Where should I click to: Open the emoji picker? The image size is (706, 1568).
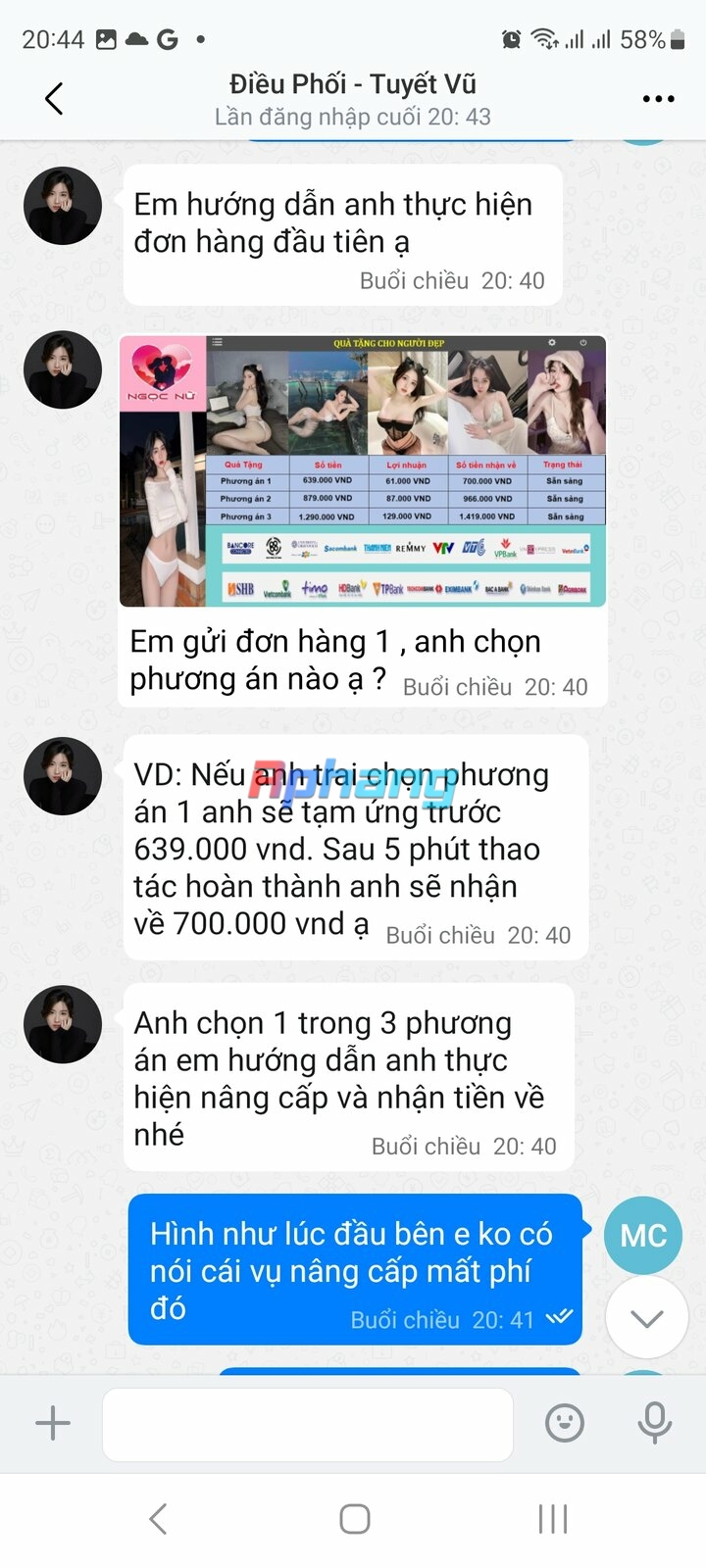565,1423
